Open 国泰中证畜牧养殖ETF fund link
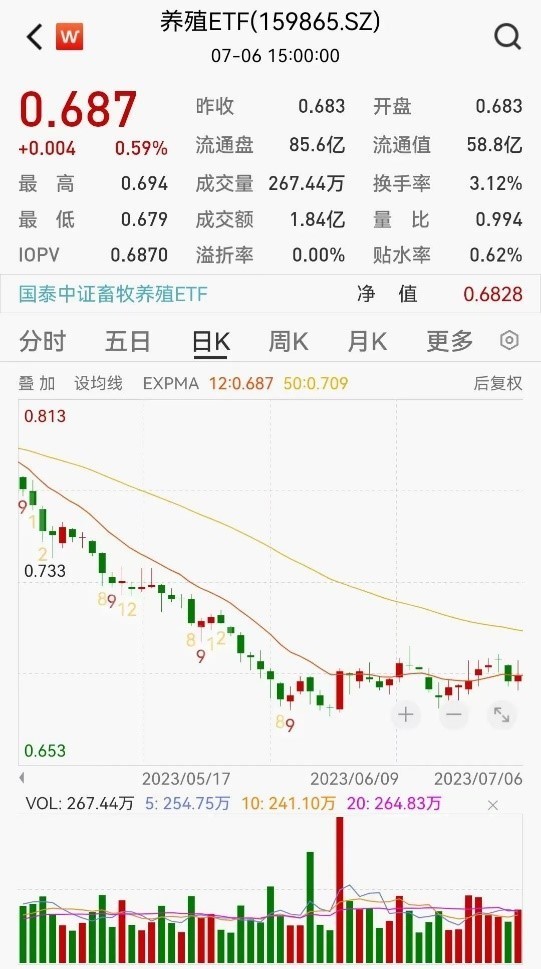 [113, 294]
